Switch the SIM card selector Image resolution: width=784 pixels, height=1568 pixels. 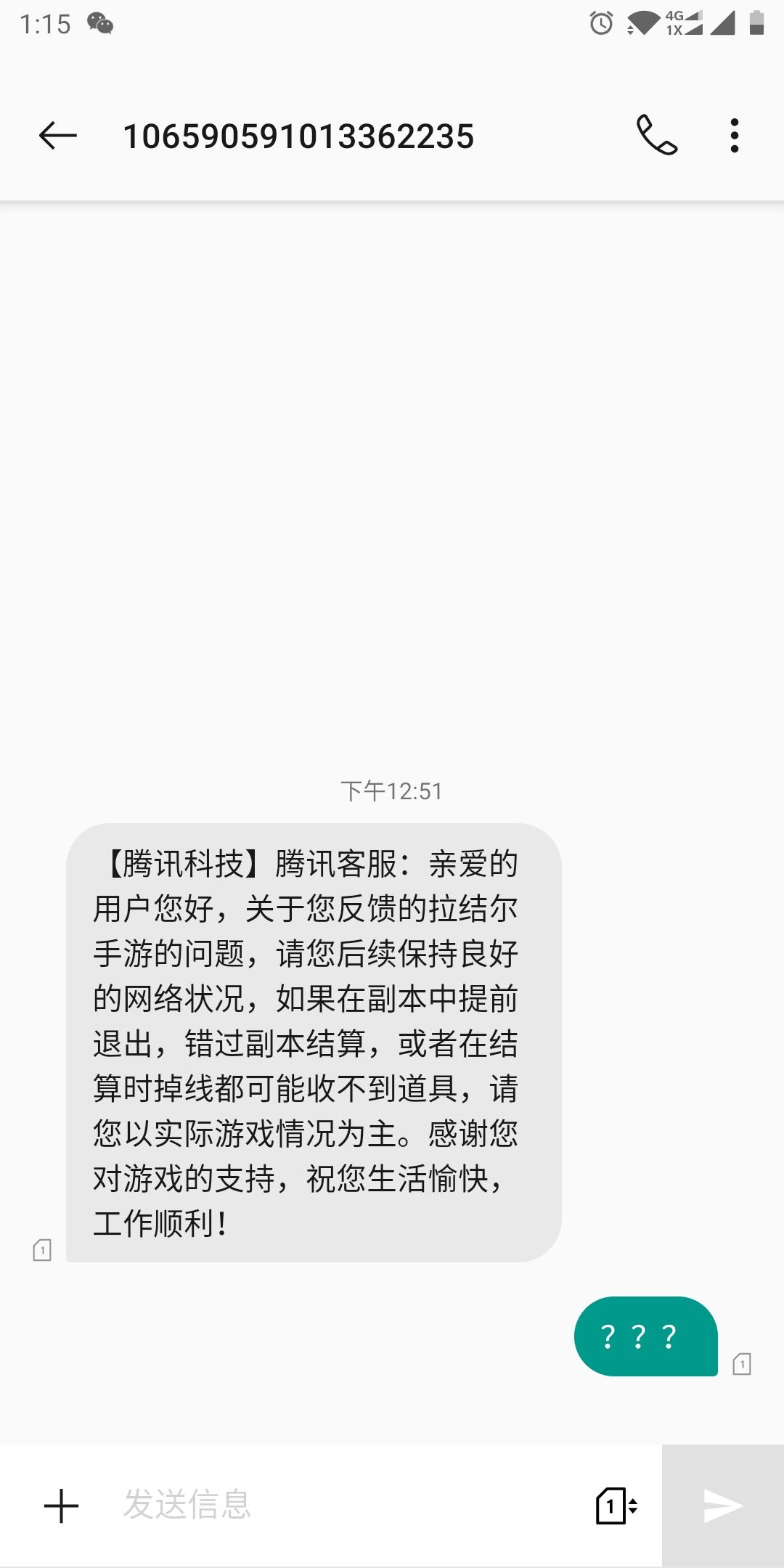coord(616,1505)
